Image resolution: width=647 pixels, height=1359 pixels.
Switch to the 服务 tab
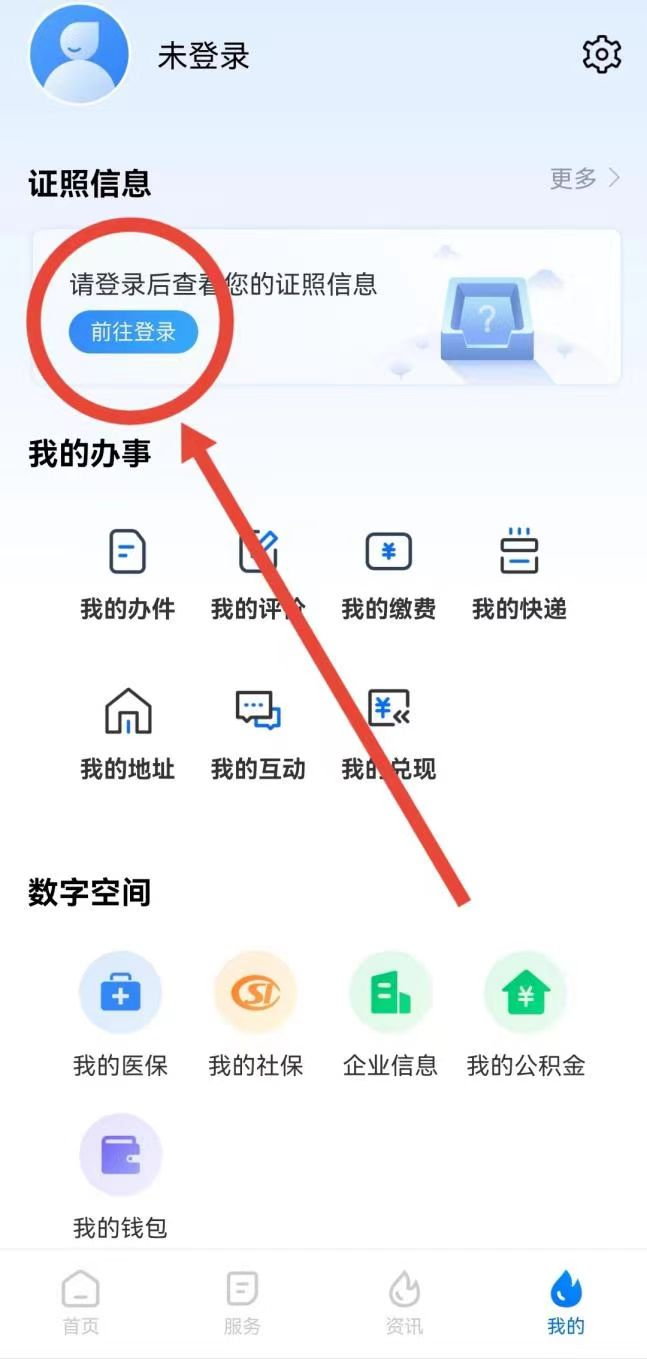pos(242,1303)
